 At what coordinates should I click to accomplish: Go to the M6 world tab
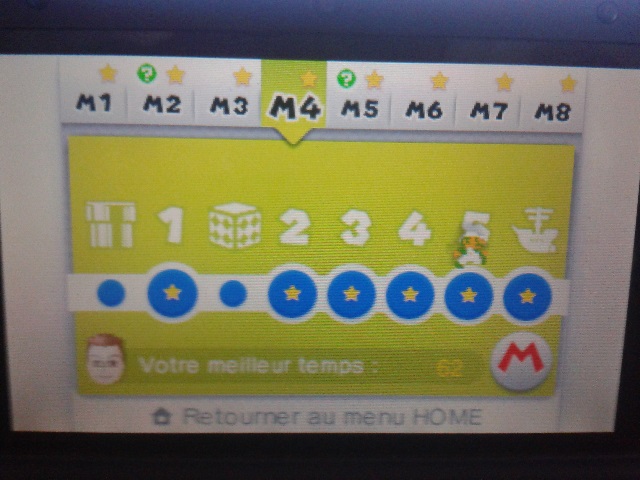tap(424, 109)
